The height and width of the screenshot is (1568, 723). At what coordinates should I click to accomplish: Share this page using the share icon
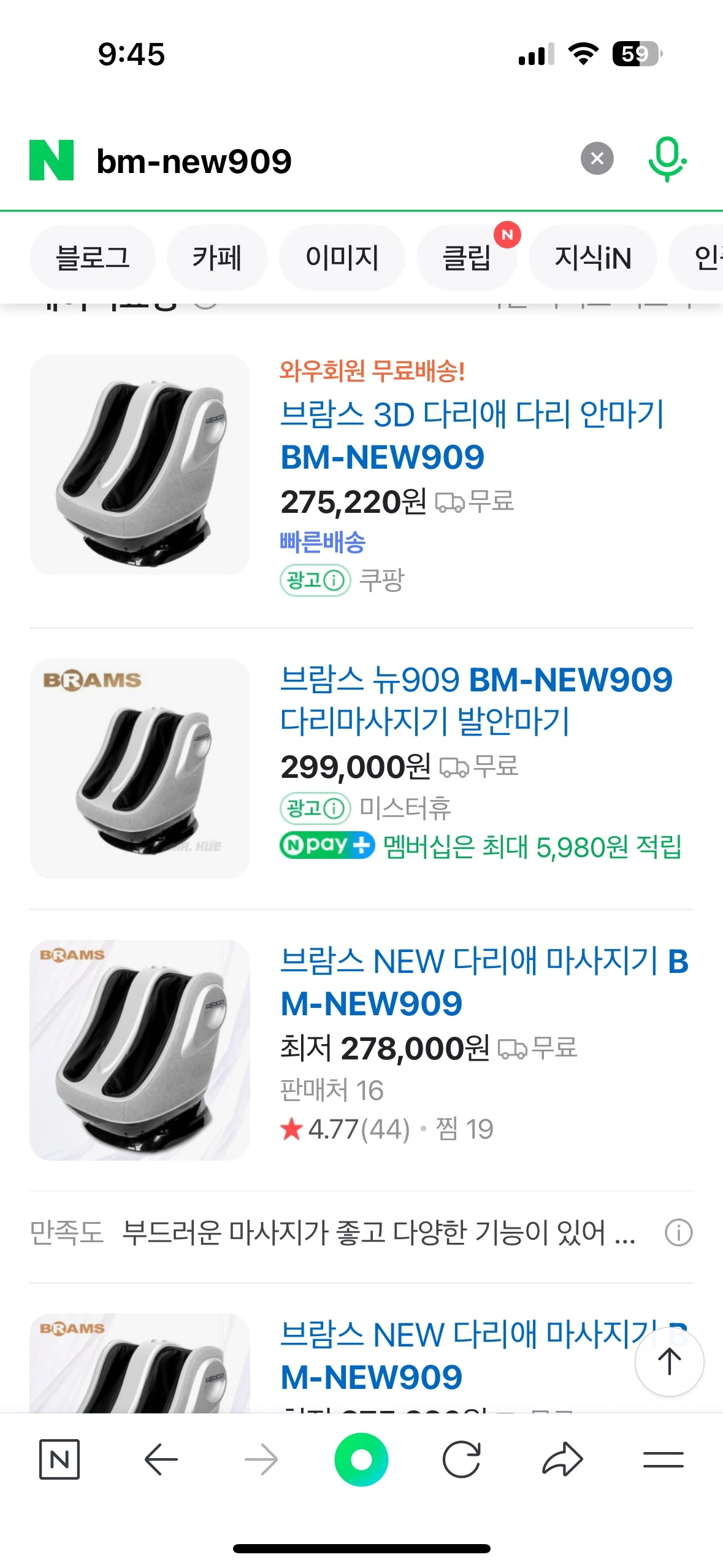[562, 1459]
